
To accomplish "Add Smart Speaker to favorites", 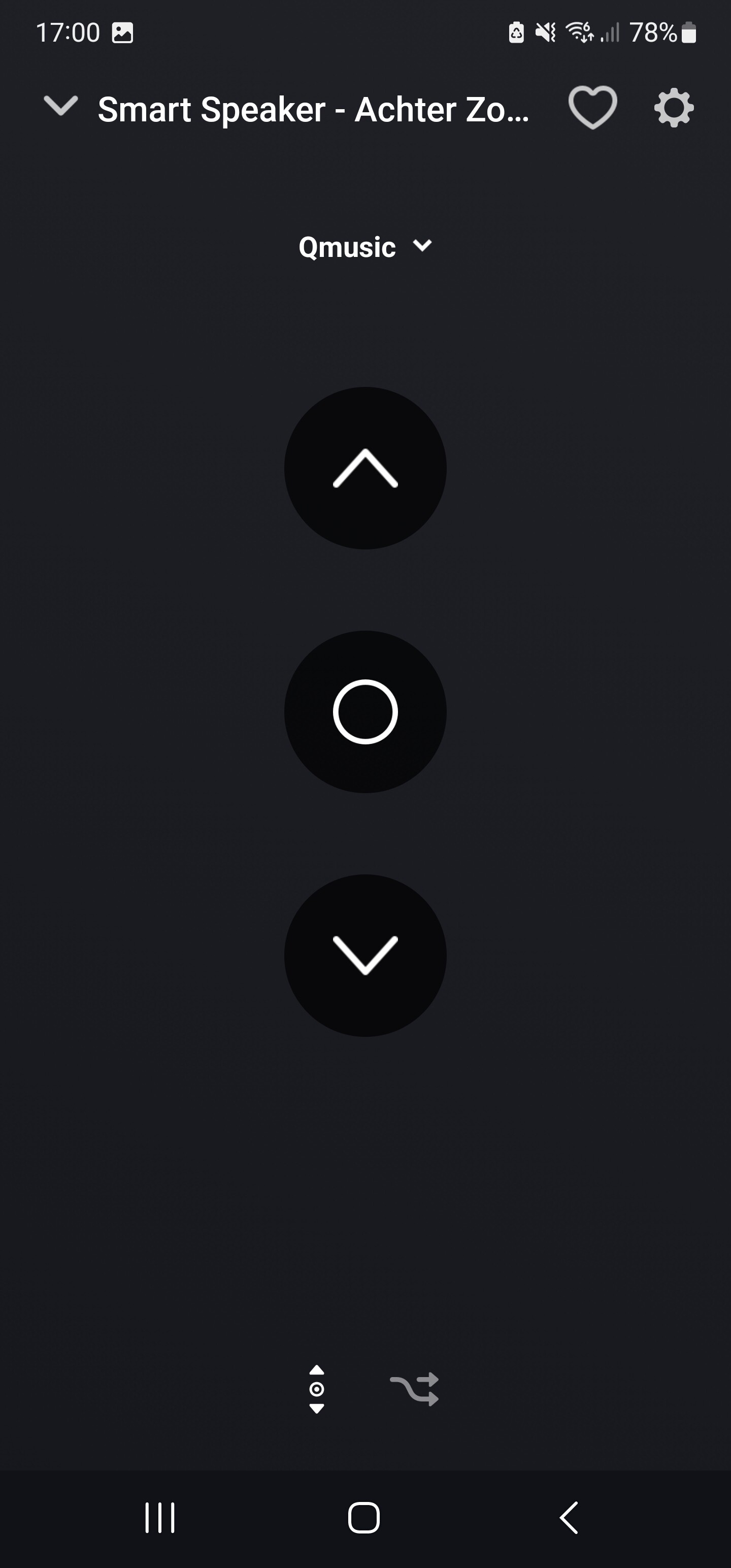I will [592, 107].
